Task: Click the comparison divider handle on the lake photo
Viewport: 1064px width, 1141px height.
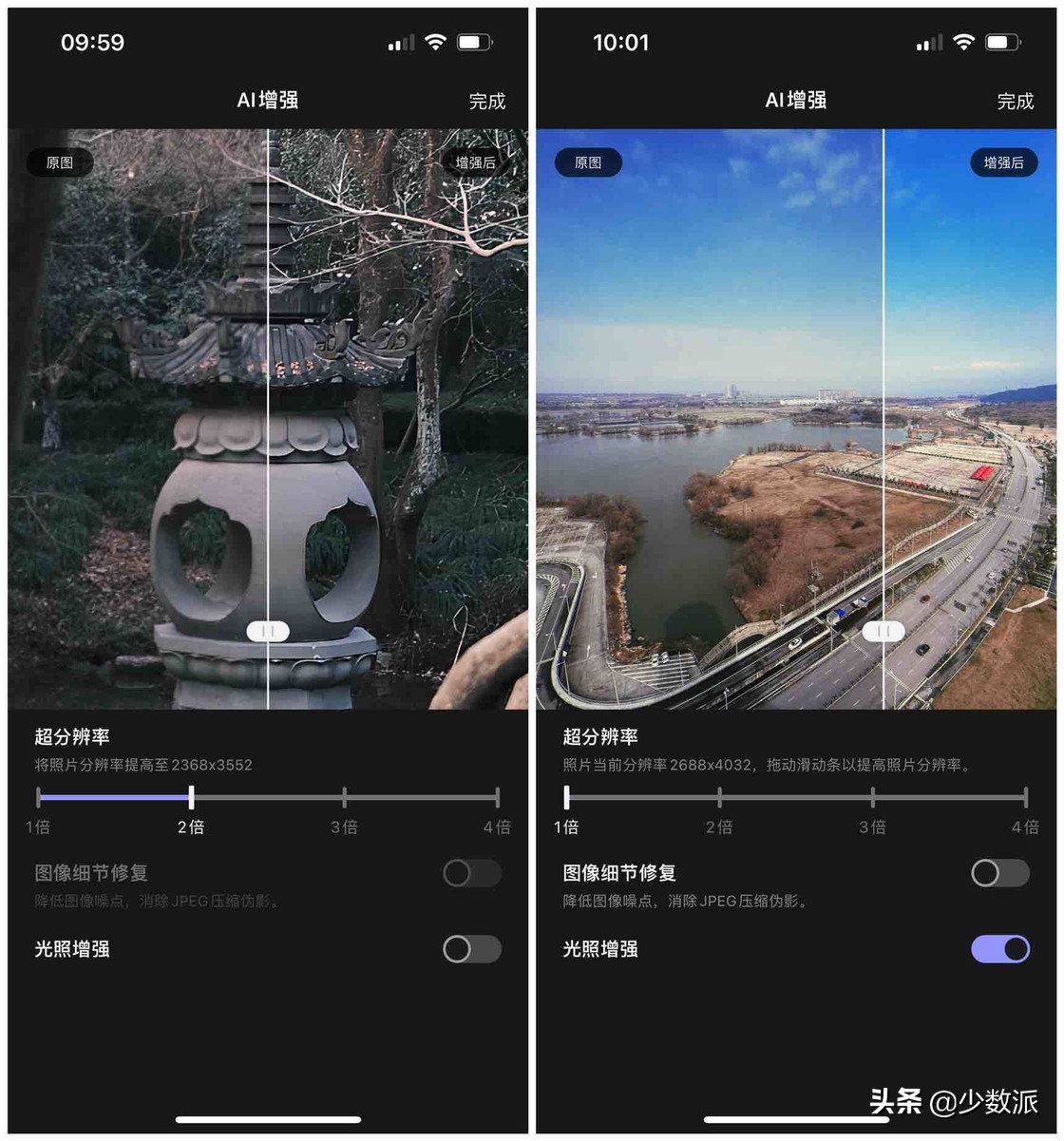Action: [x=883, y=630]
